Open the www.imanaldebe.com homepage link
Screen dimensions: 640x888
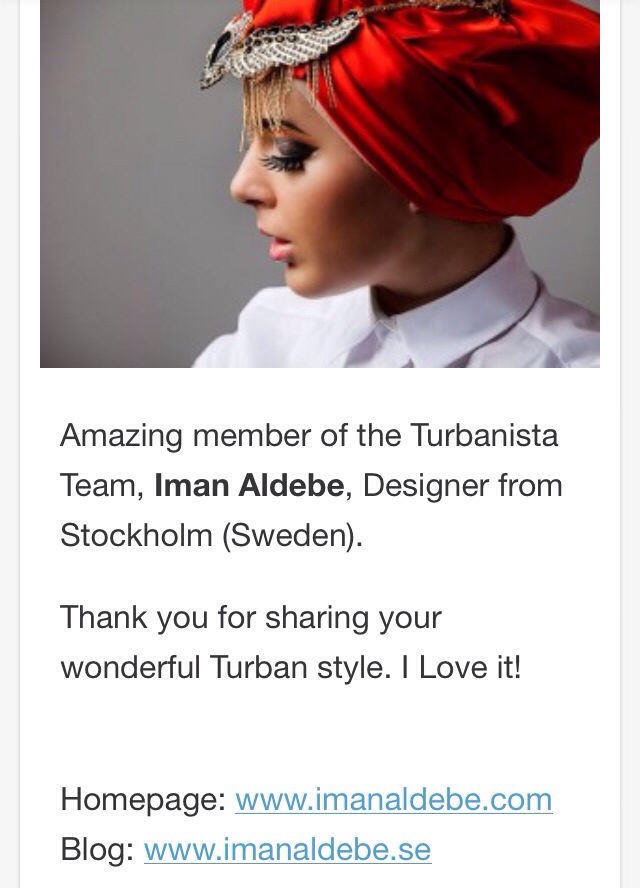tap(393, 800)
